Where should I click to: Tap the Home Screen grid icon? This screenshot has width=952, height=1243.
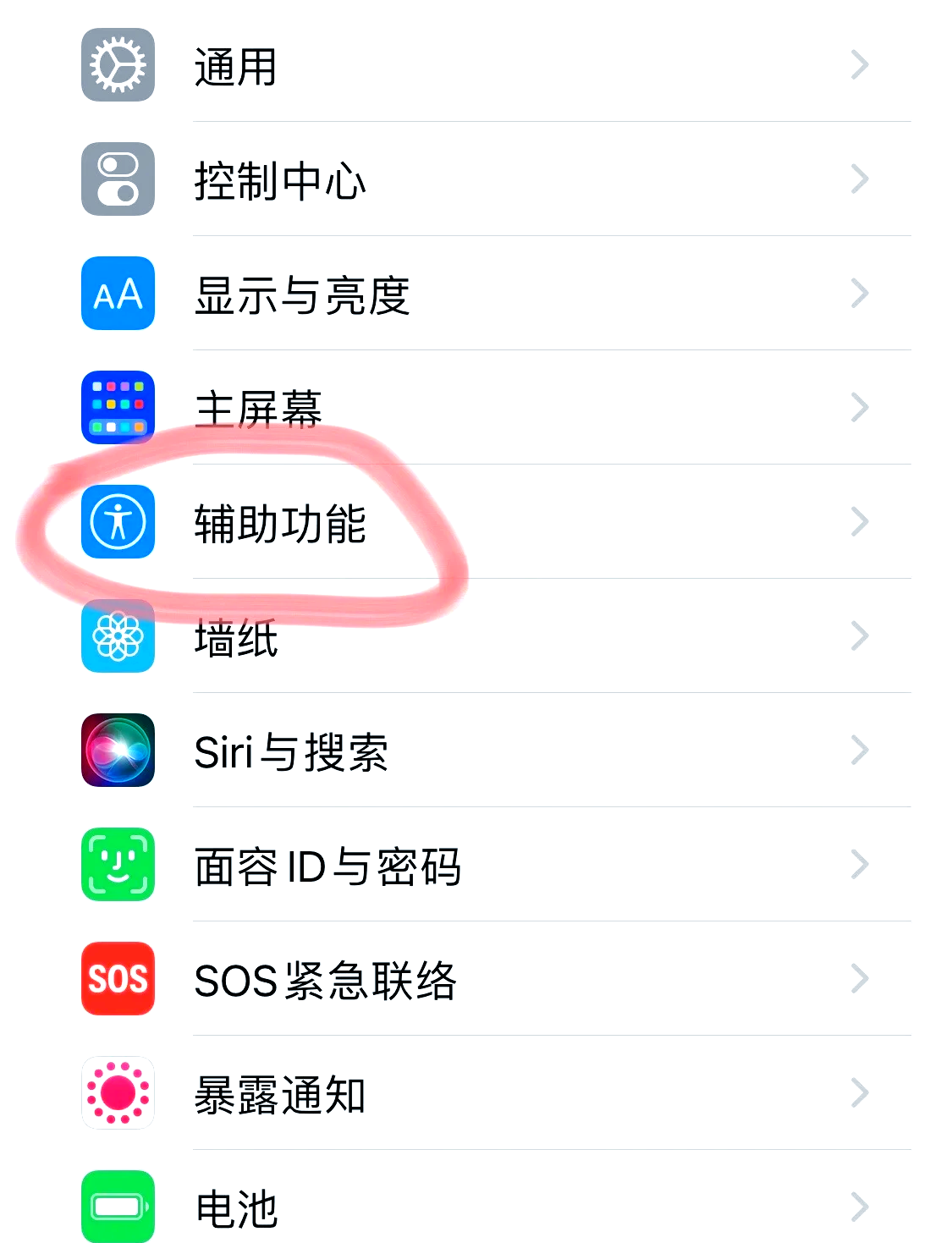(117, 408)
